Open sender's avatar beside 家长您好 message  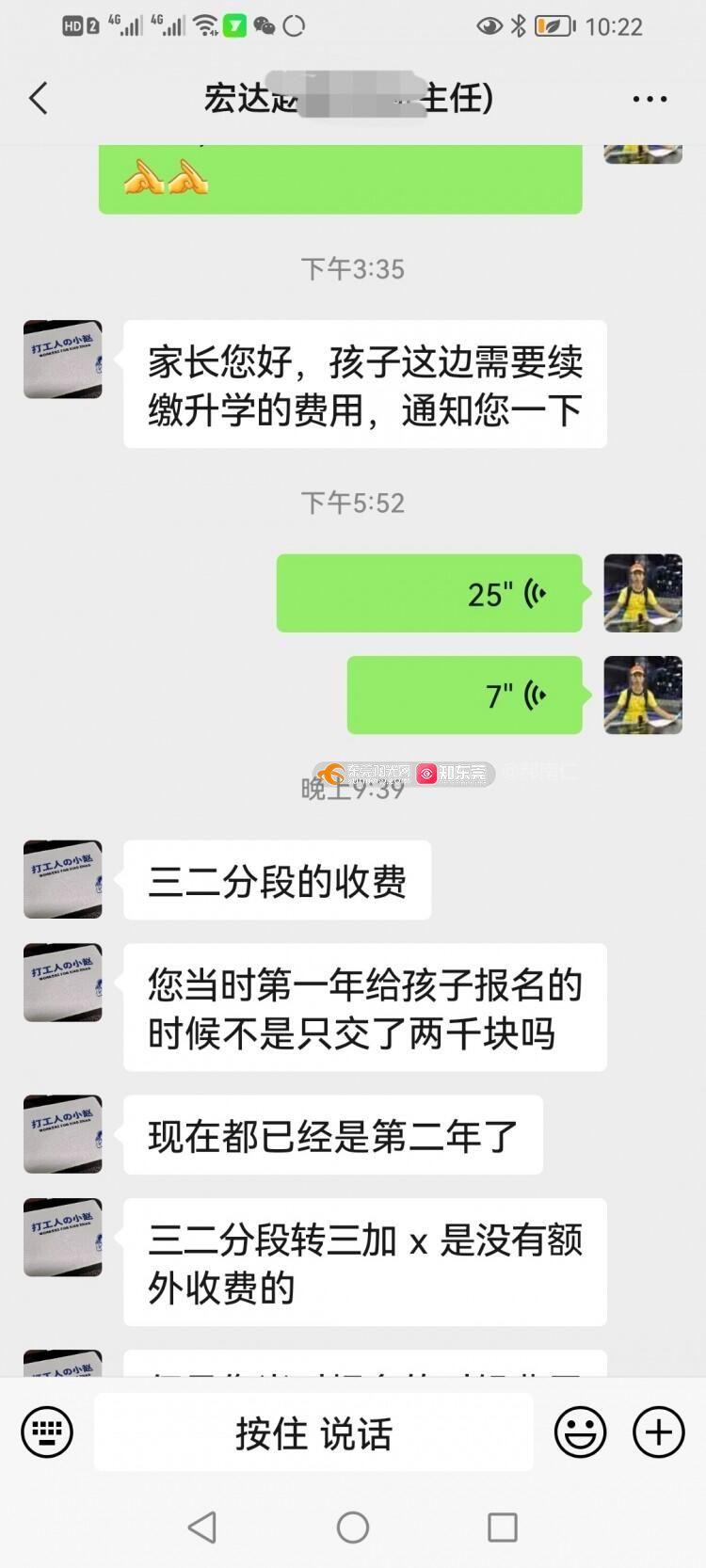click(x=63, y=359)
